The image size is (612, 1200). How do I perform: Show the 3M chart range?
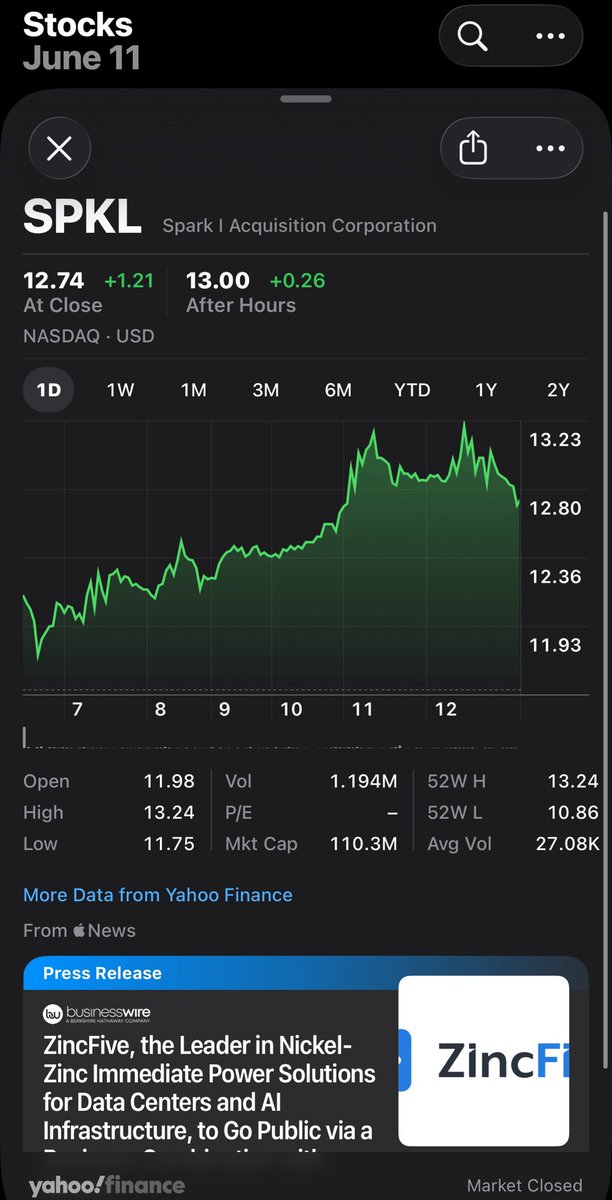tap(265, 390)
